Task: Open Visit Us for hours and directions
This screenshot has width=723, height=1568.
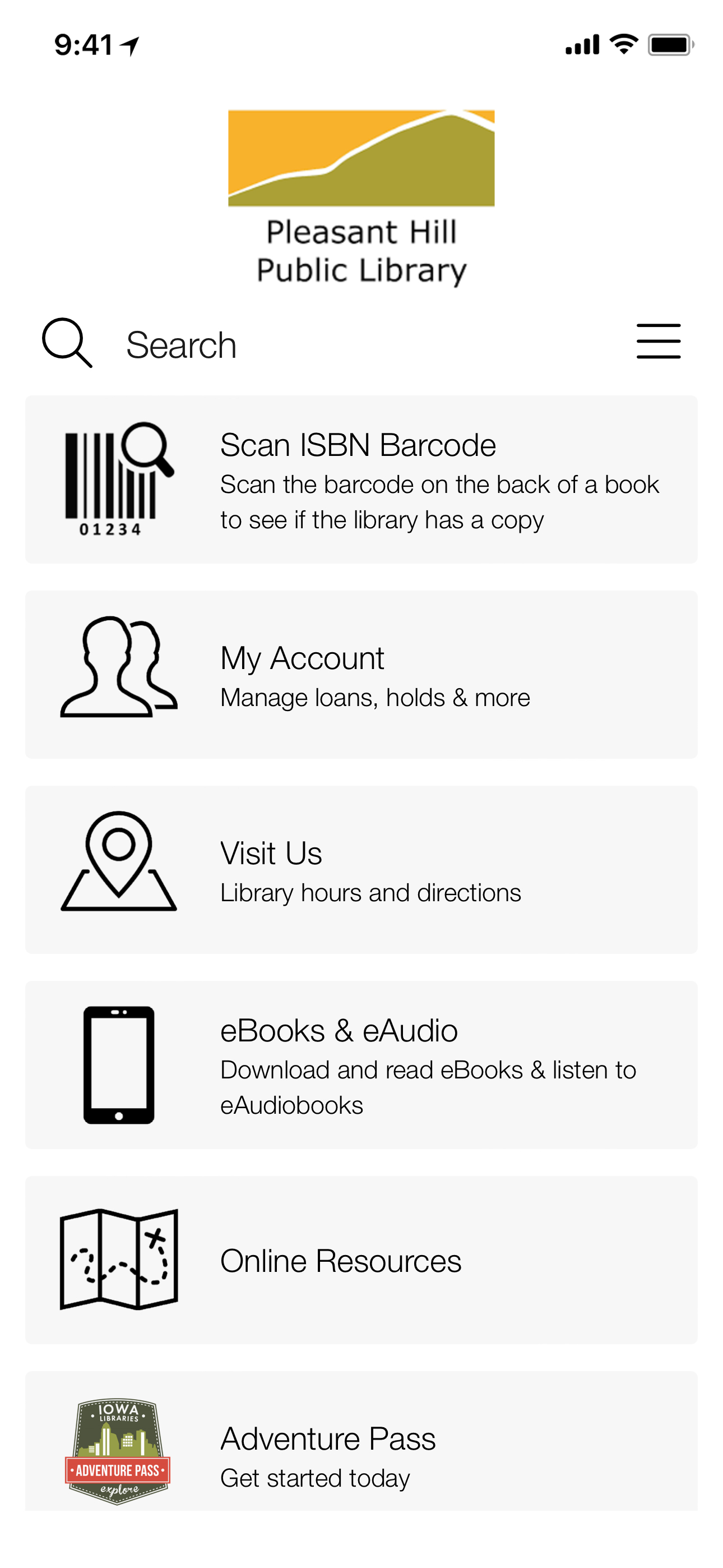Action: click(x=361, y=869)
